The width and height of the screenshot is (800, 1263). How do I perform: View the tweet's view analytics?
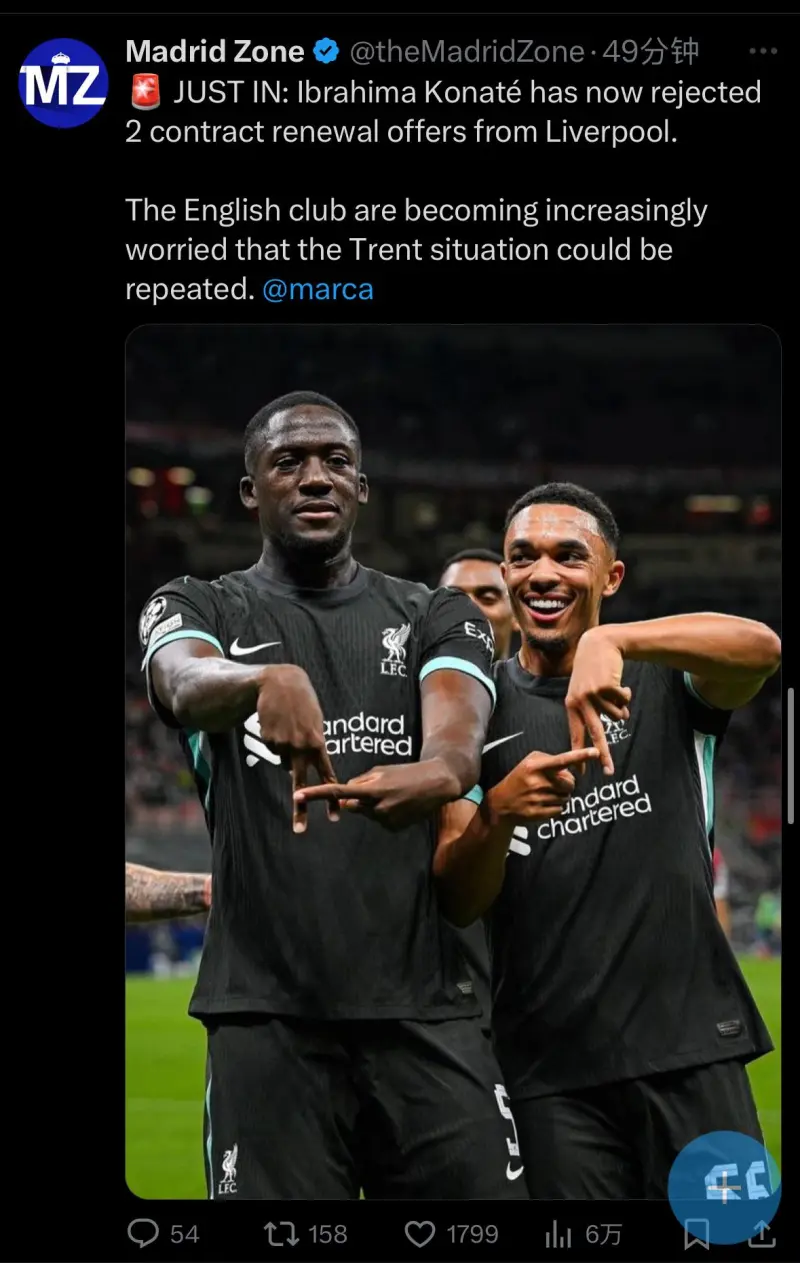click(x=558, y=1234)
